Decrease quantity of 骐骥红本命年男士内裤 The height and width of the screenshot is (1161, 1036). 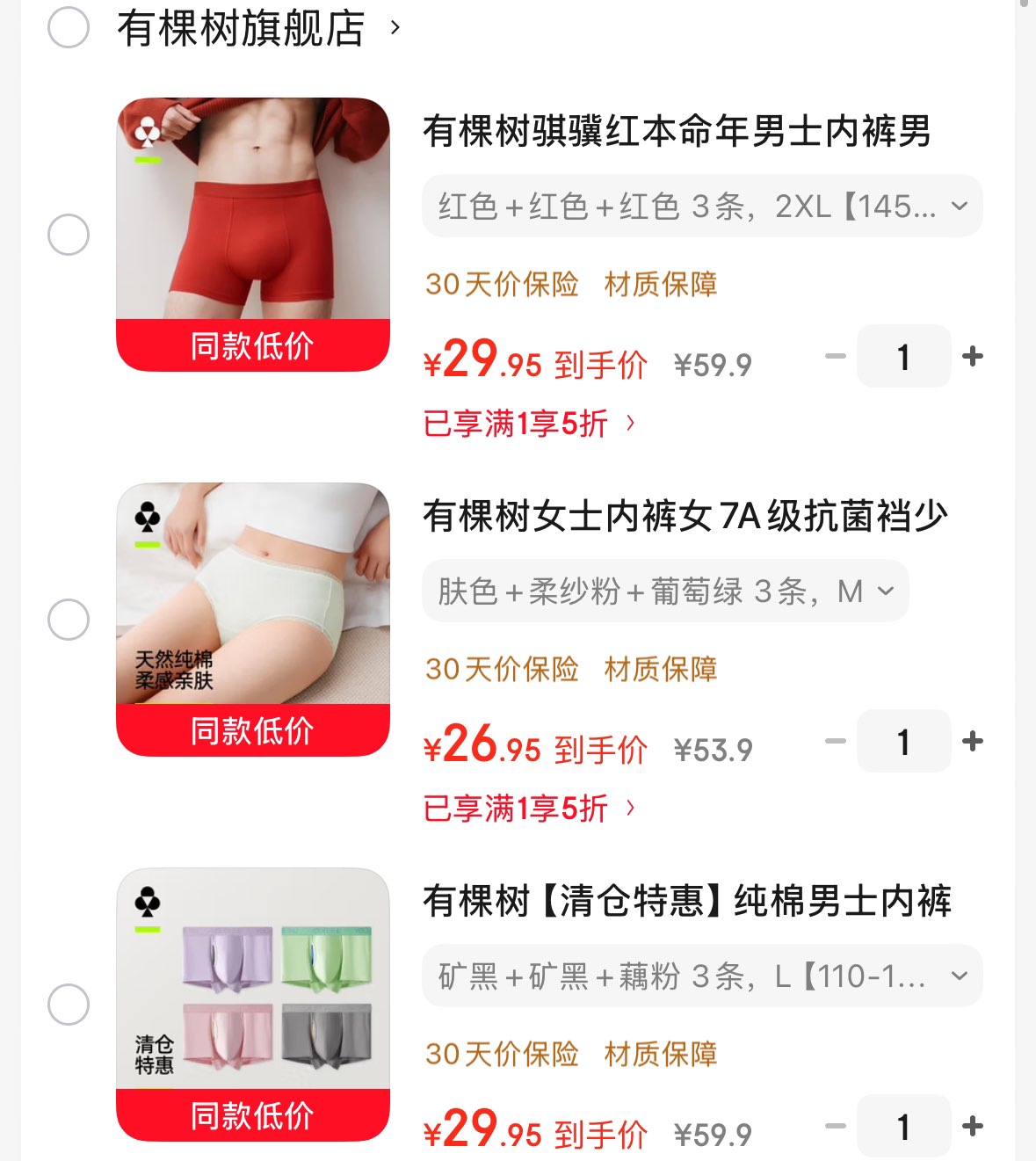click(x=836, y=356)
